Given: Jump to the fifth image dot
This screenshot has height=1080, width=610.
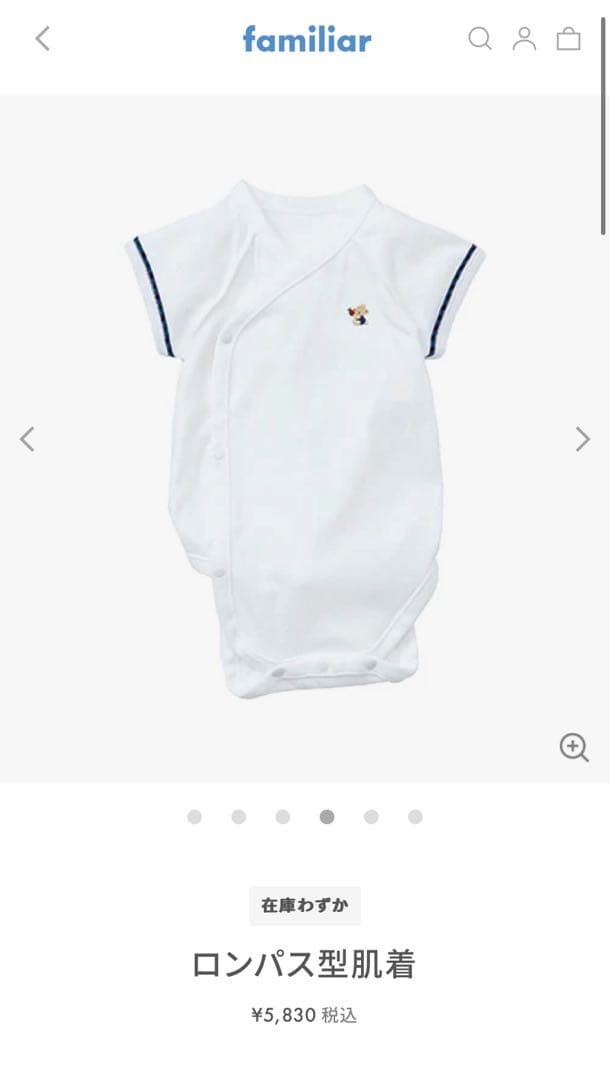Looking at the screenshot, I should 371,817.
